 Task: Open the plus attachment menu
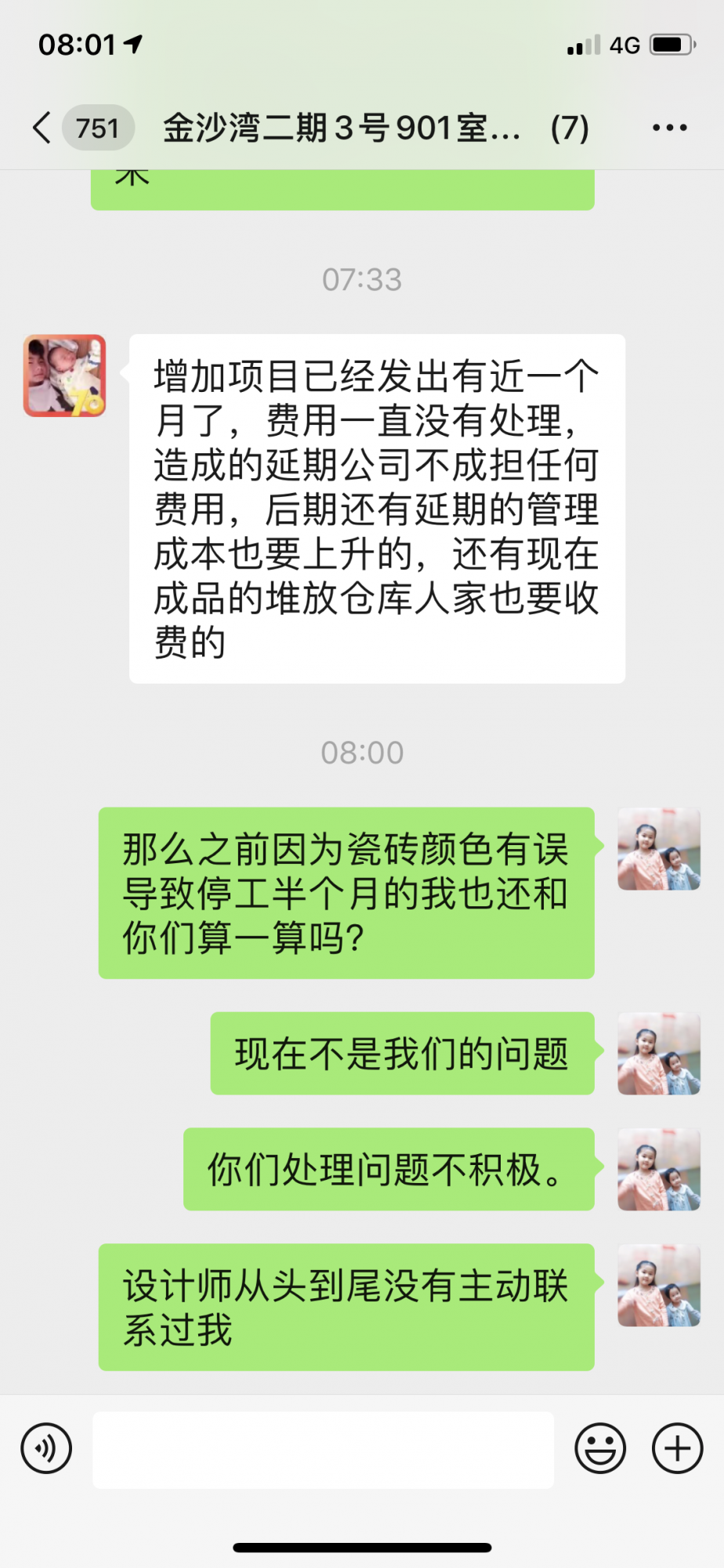678,1448
